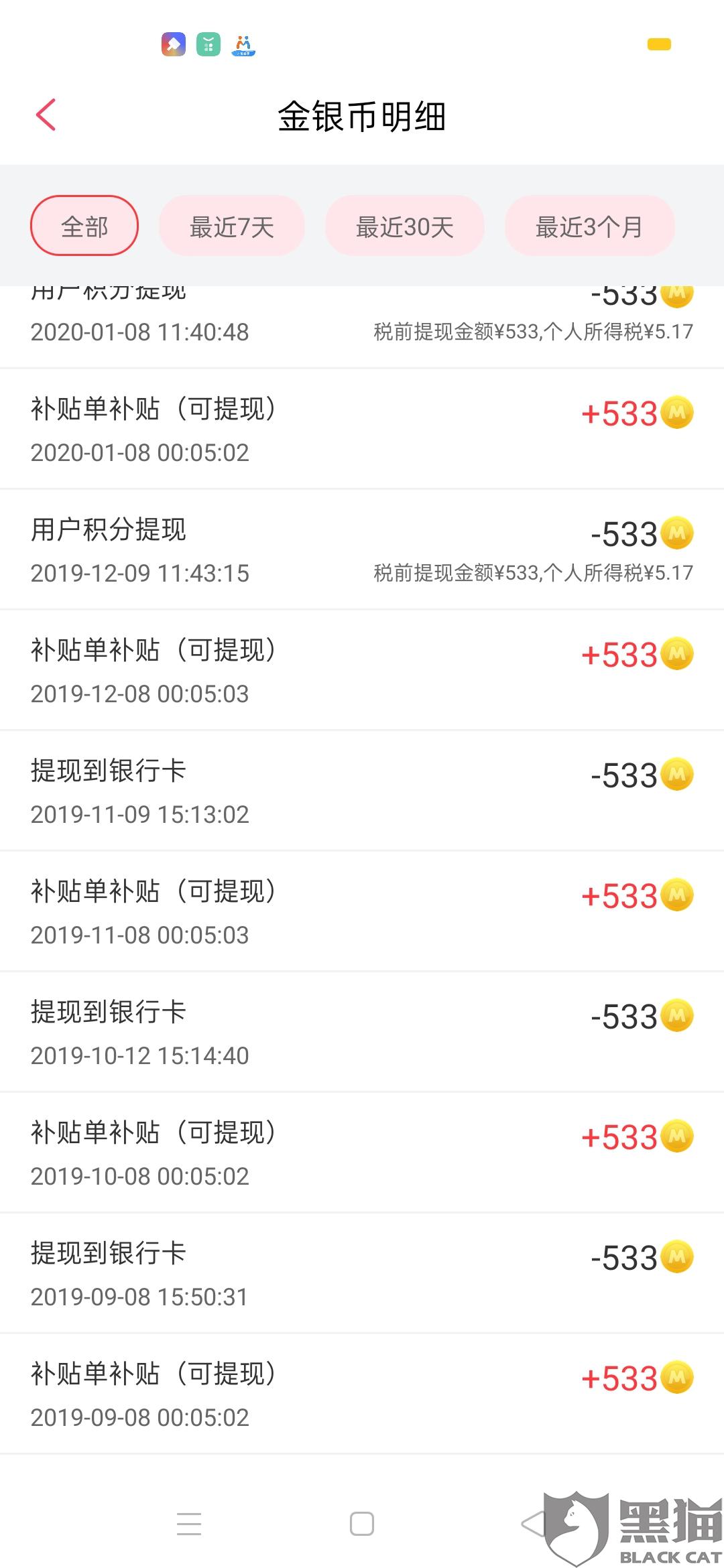Select the 全部 filter chip
This screenshot has width=724, height=1568.
[x=84, y=226]
